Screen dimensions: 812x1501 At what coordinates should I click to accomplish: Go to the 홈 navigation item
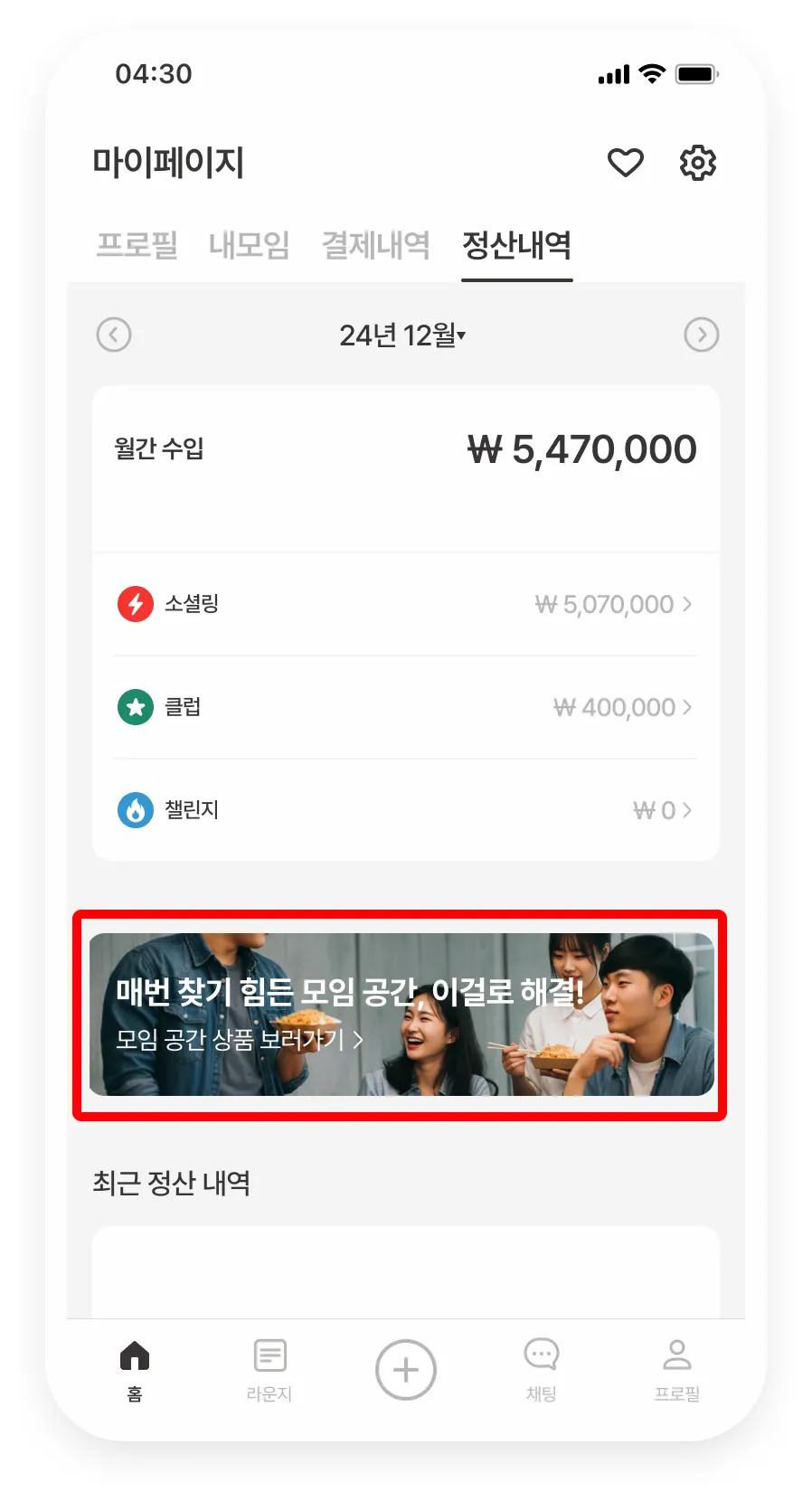[x=135, y=1369]
